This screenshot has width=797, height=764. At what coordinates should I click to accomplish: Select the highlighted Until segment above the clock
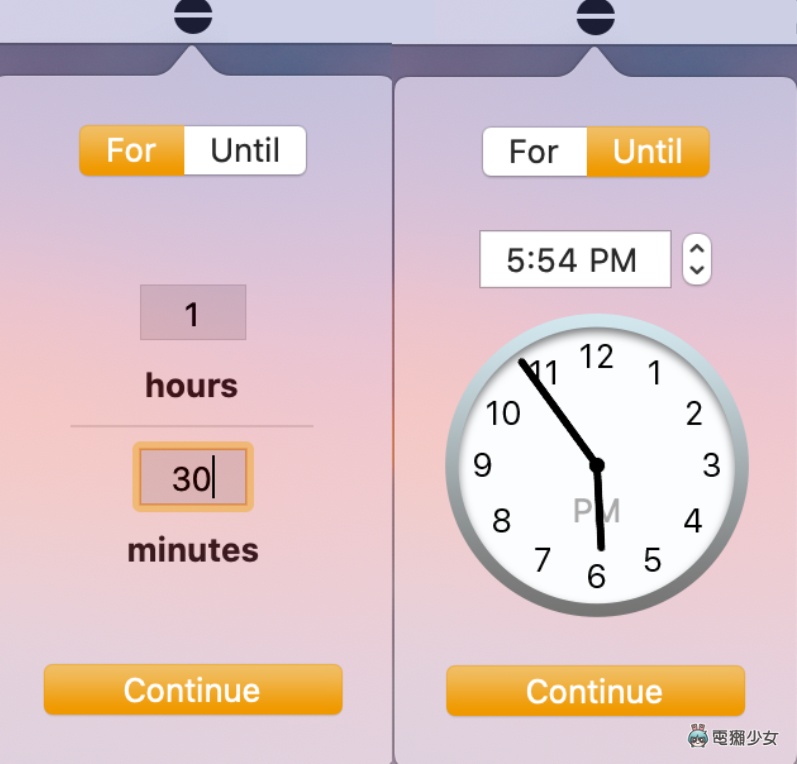point(647,152)
